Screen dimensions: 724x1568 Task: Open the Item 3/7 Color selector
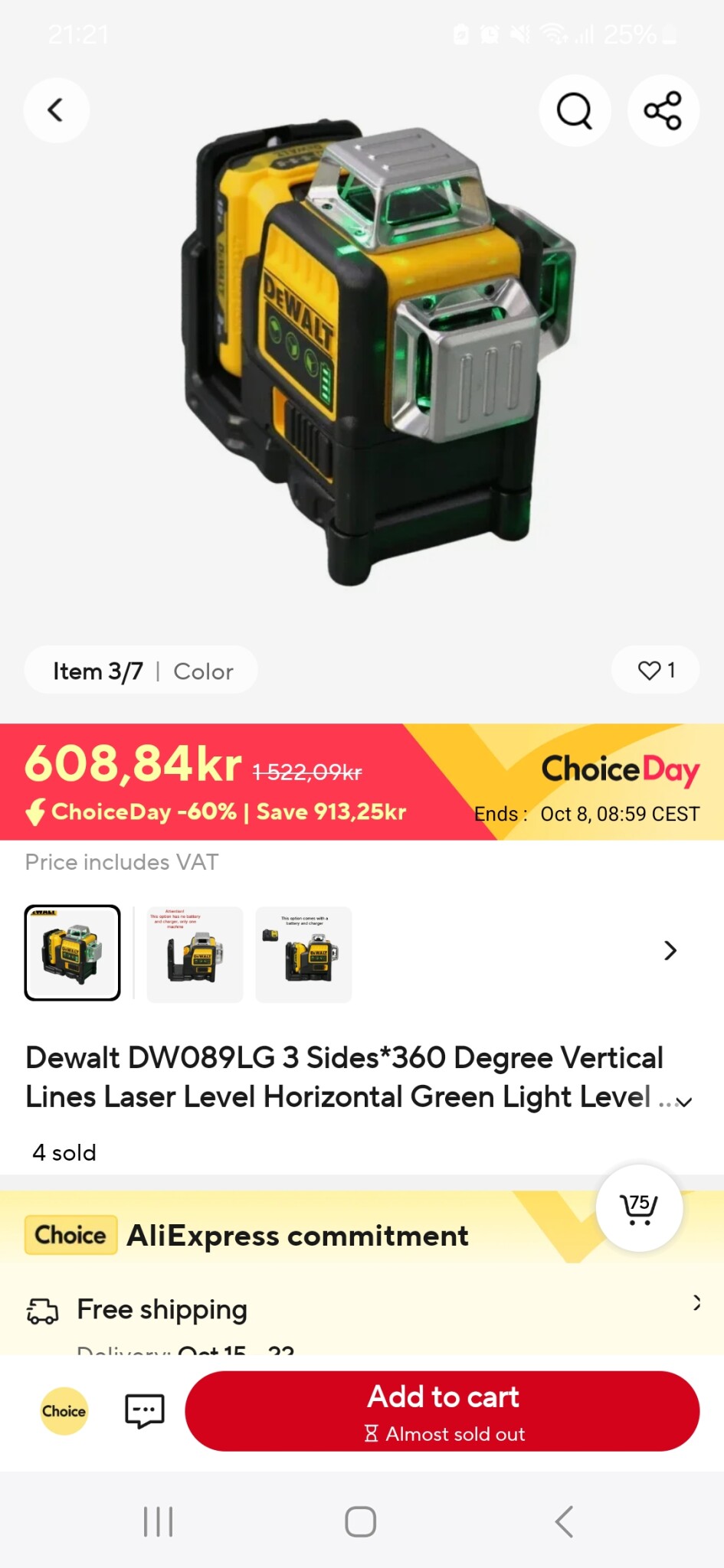[x=142, y=671]
